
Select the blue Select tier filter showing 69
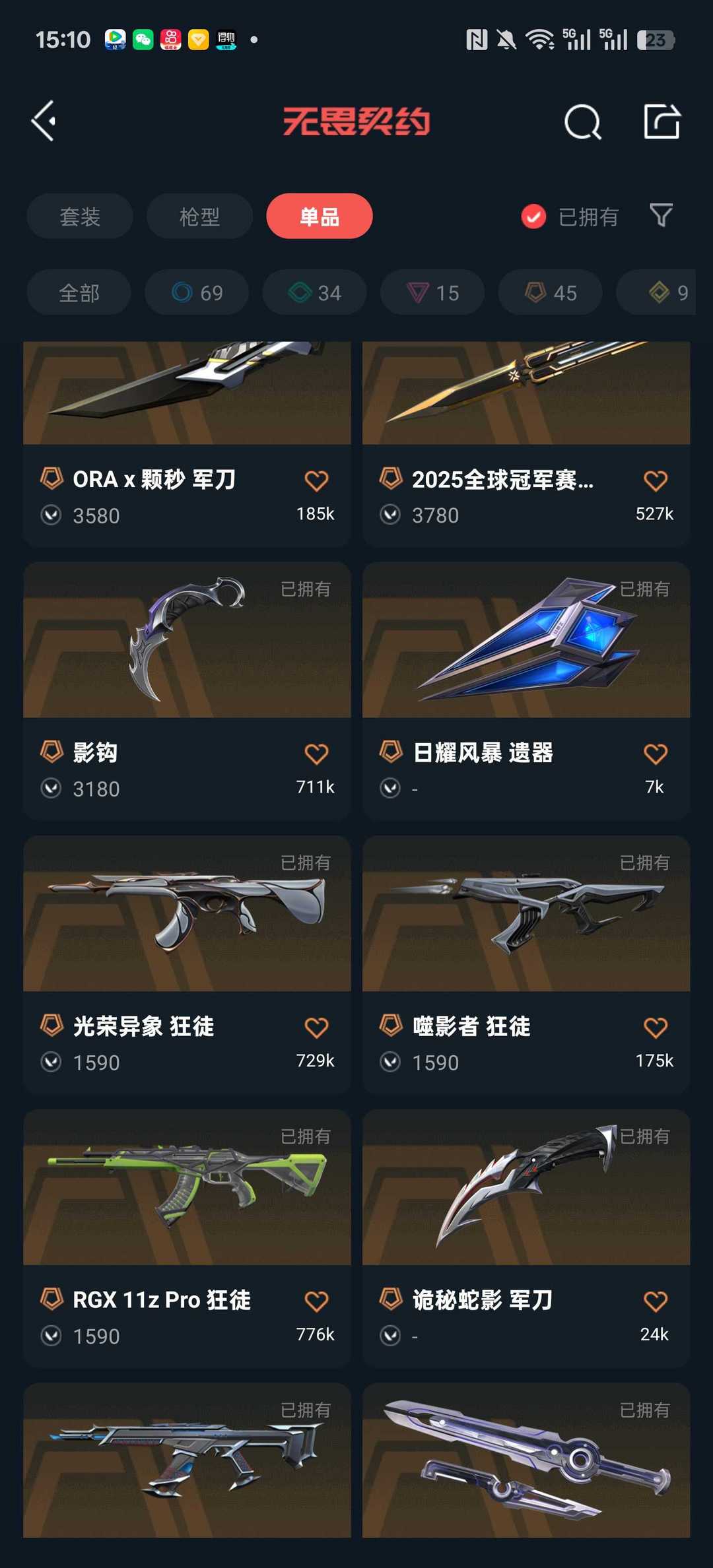point(197,292)
